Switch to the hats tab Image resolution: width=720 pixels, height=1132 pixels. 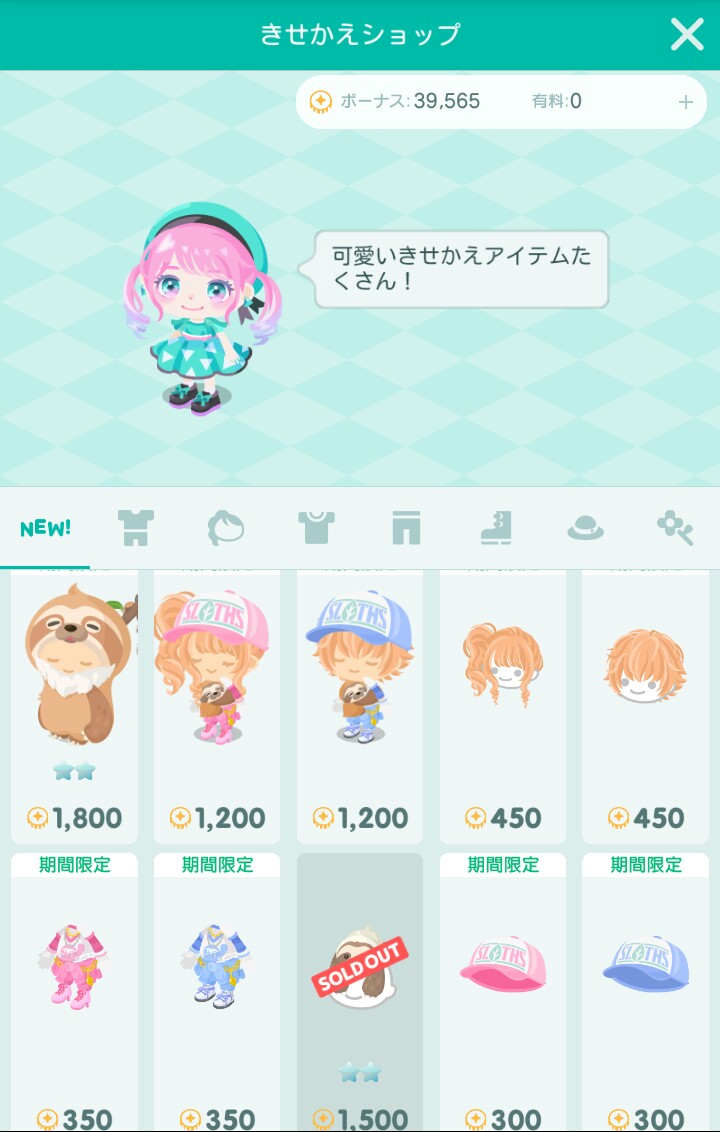(585, 527)
